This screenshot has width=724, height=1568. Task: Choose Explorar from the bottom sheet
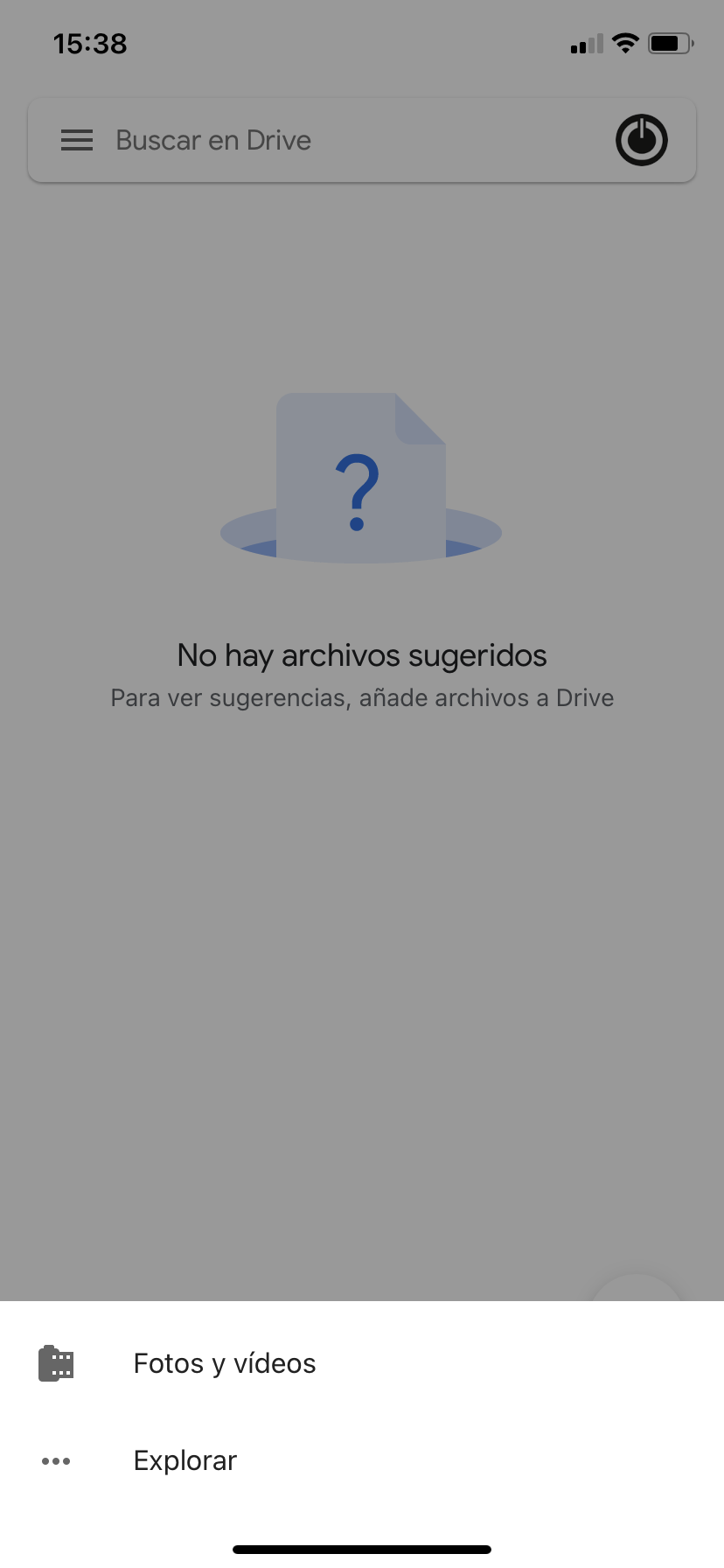point(362,1460)
